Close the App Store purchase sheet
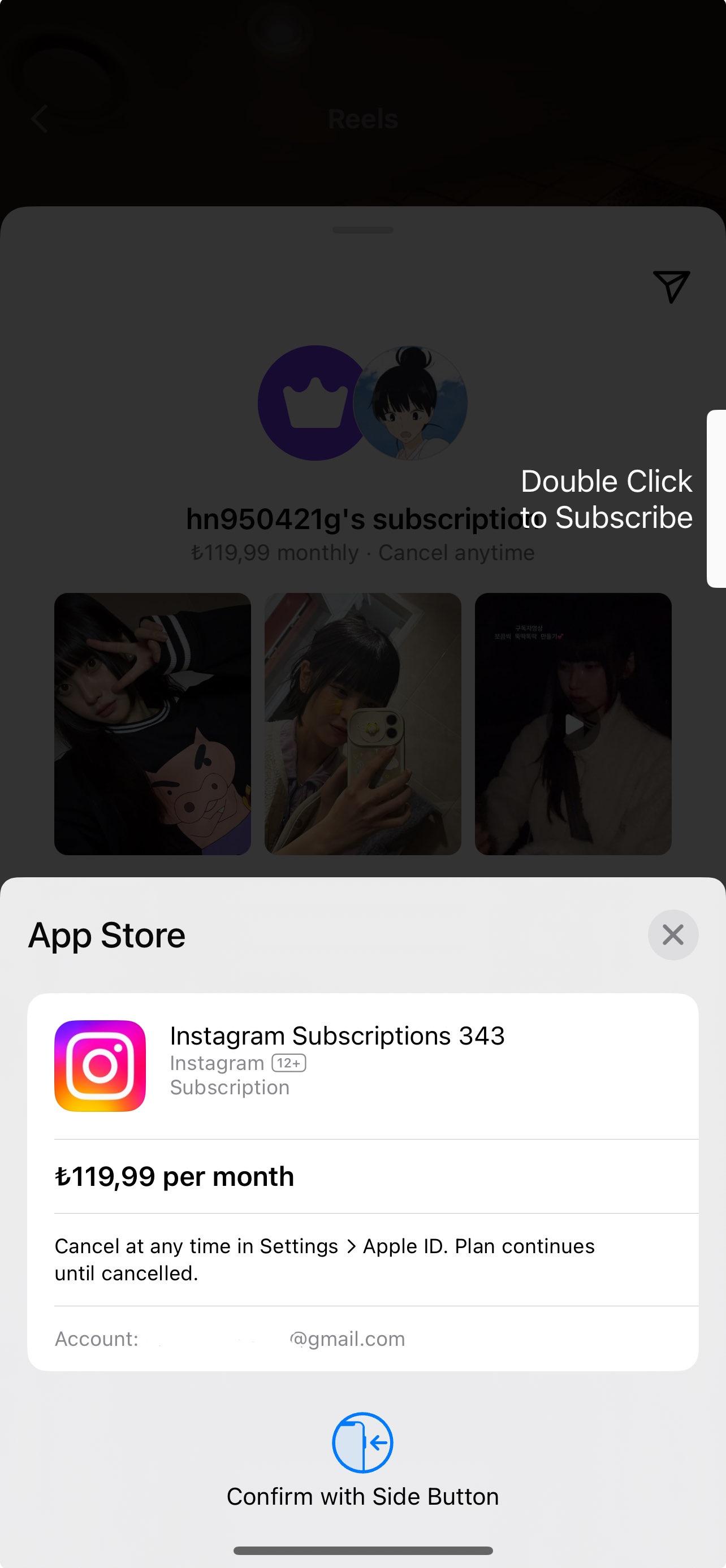This screenshot has height=1568, width=726. pyautogui.click(x=672, y=934)
